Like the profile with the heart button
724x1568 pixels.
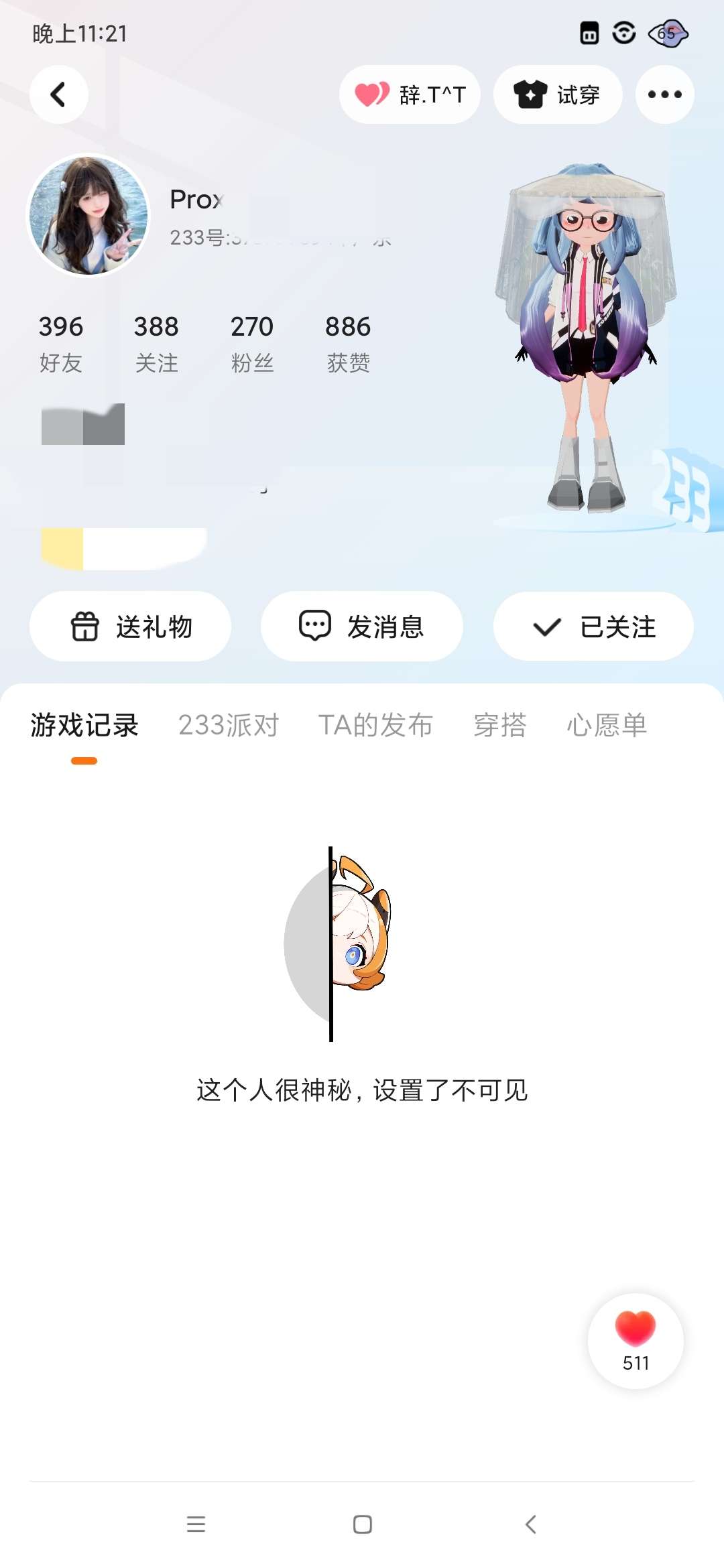(x=636, y=1340)
